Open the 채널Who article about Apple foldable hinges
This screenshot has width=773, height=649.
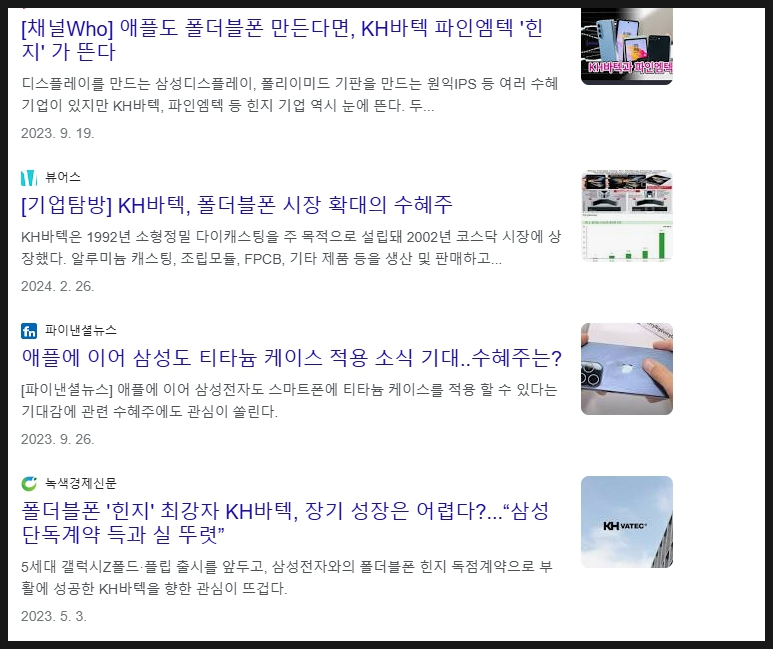tap(281, 40)
